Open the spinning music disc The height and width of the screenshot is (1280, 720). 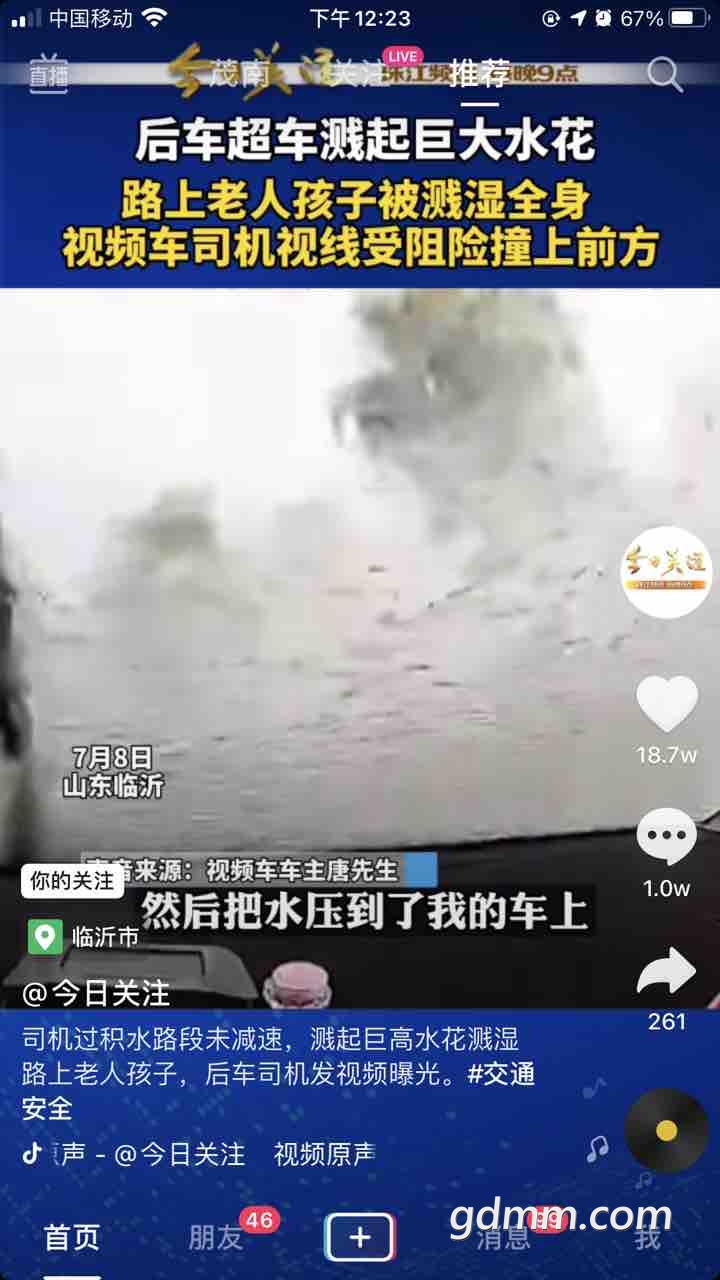click(x=667, y=1131)
